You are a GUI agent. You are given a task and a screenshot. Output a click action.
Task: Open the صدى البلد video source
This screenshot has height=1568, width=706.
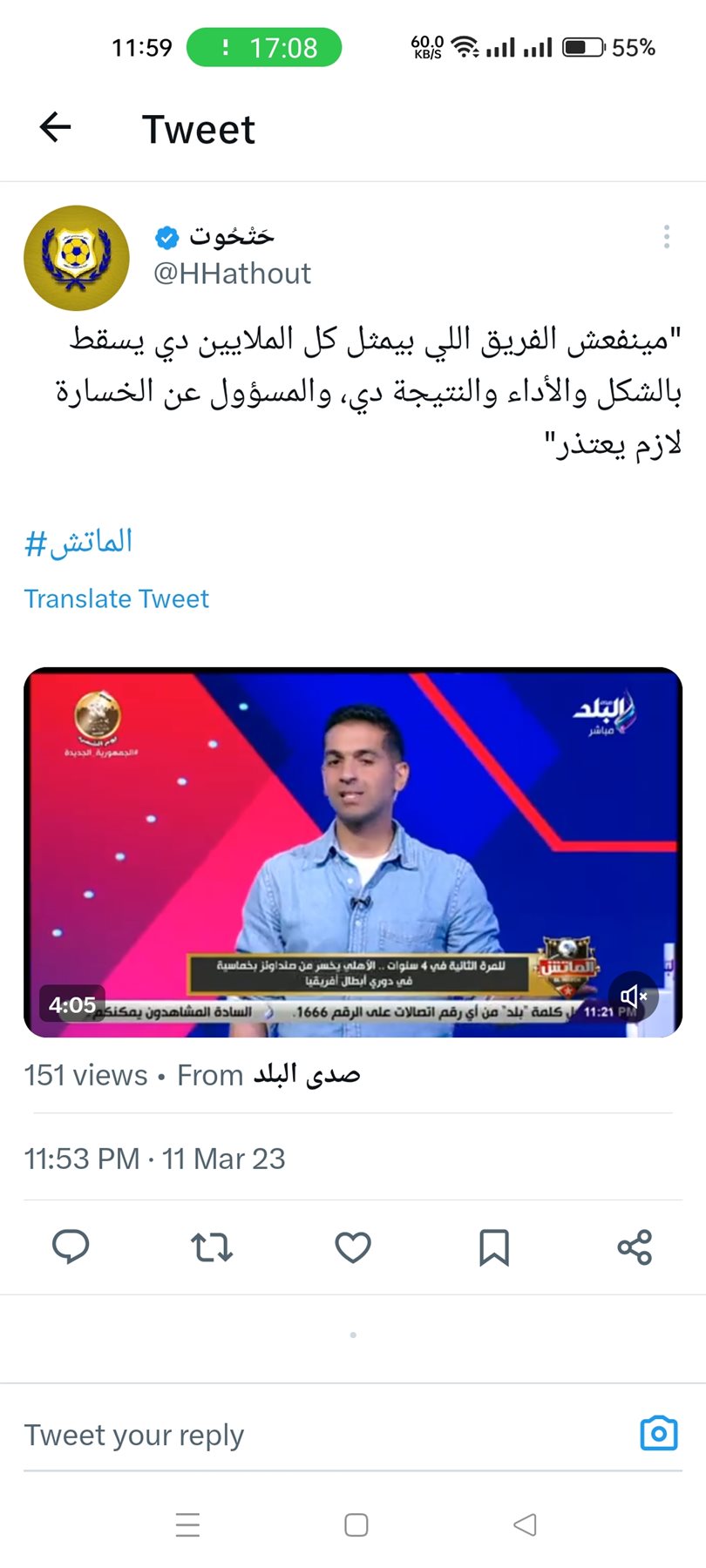pyautogui.click(x=307, y=1075)
